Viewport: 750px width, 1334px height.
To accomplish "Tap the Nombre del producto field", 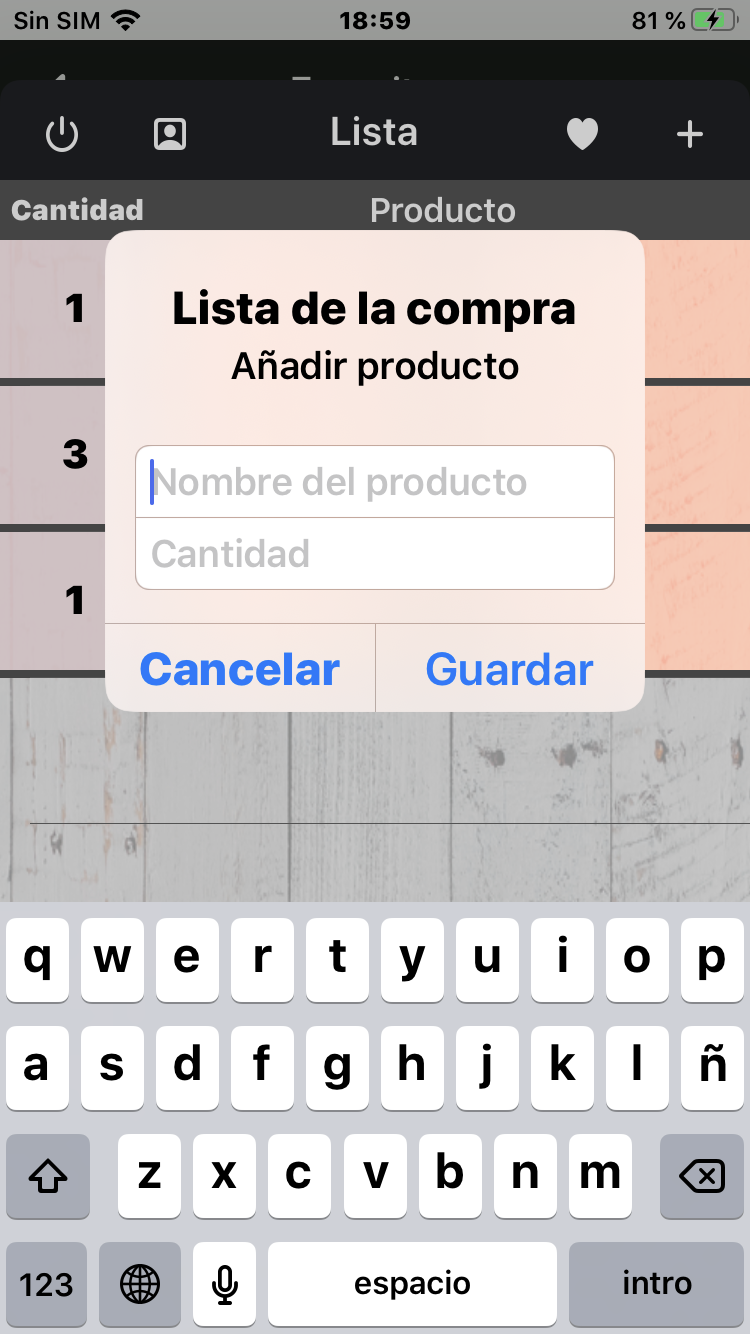I will point(375,482).
